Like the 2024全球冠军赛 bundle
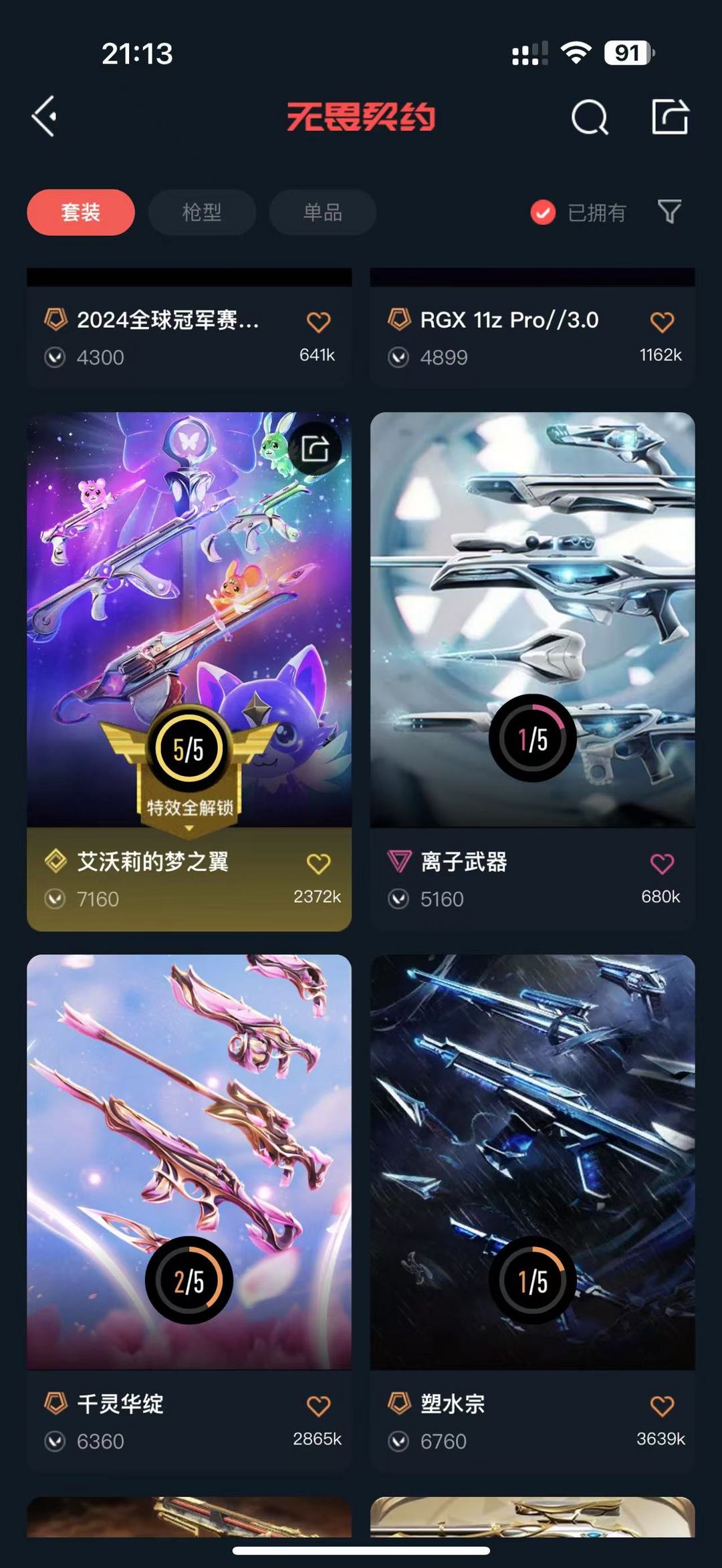Image resolution: width=722 pixels, height=1568 pixels. coord(318,322)
